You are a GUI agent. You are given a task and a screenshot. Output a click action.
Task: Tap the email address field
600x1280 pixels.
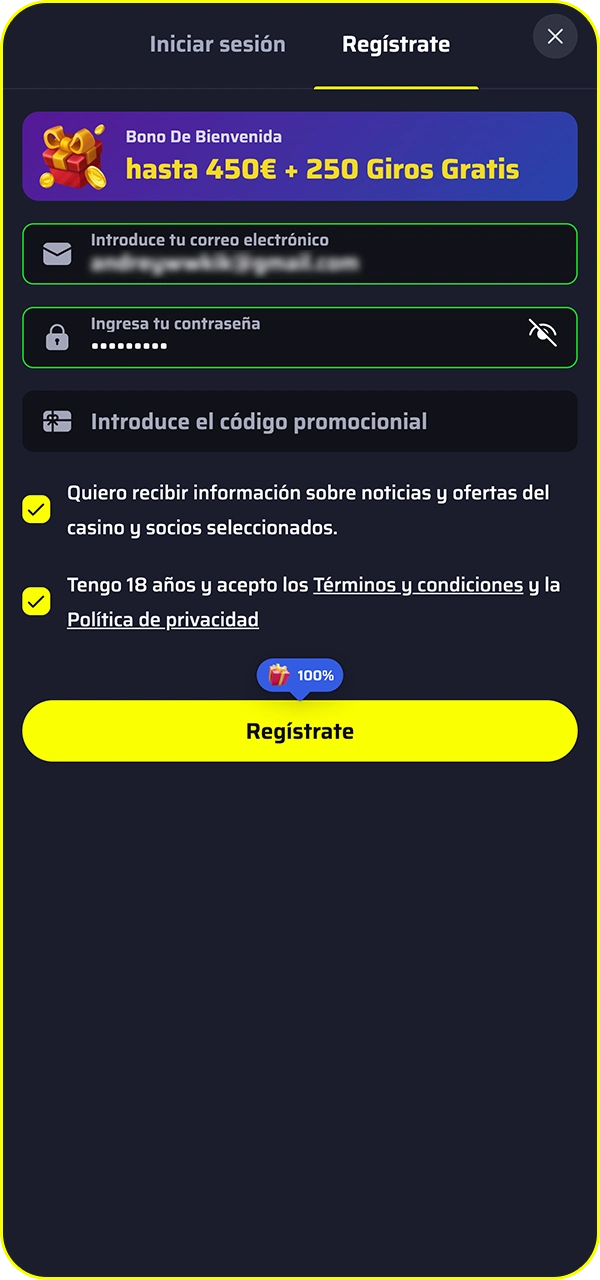(300, 254)
